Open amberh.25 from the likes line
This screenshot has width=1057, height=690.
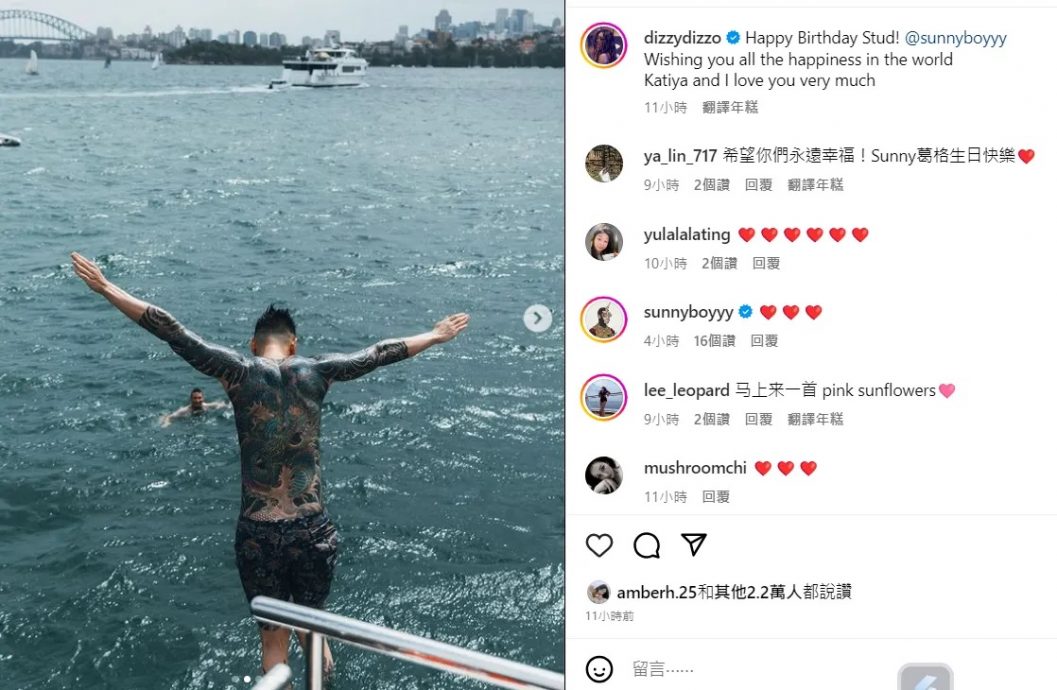coord(655,592)
